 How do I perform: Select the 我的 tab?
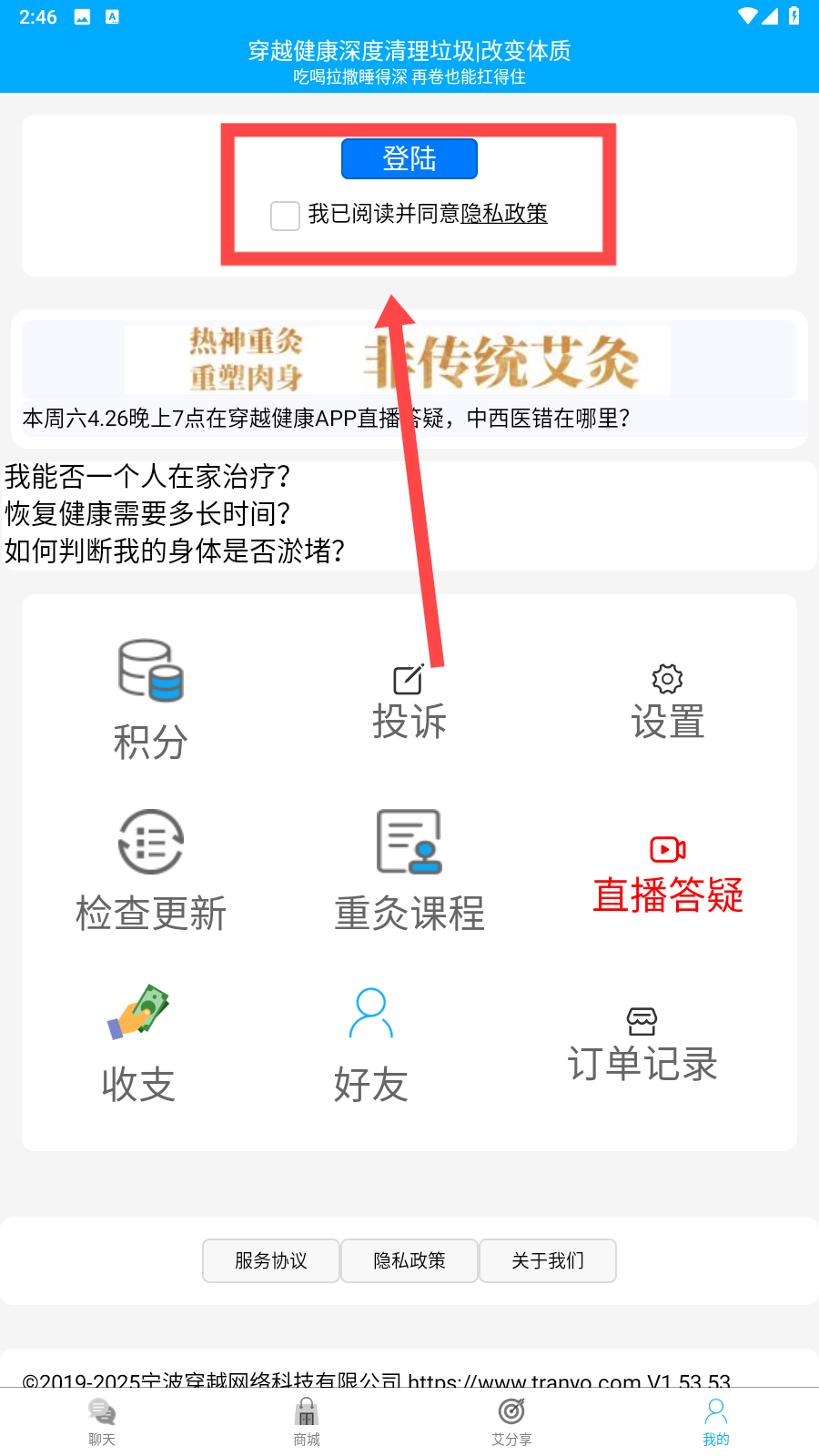coord(716,1421)
